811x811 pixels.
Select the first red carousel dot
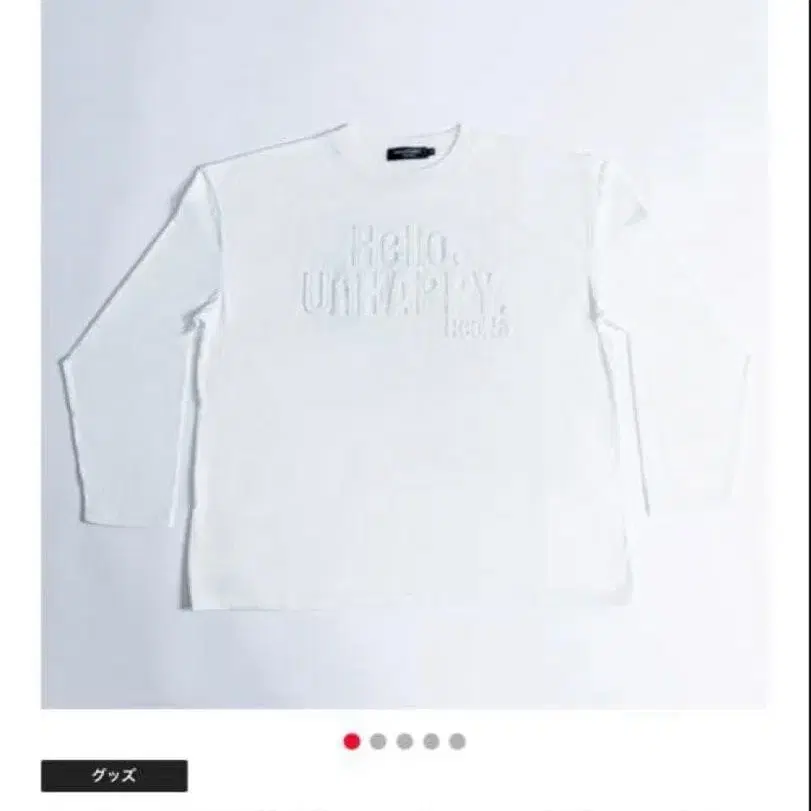tap(351, 741)
